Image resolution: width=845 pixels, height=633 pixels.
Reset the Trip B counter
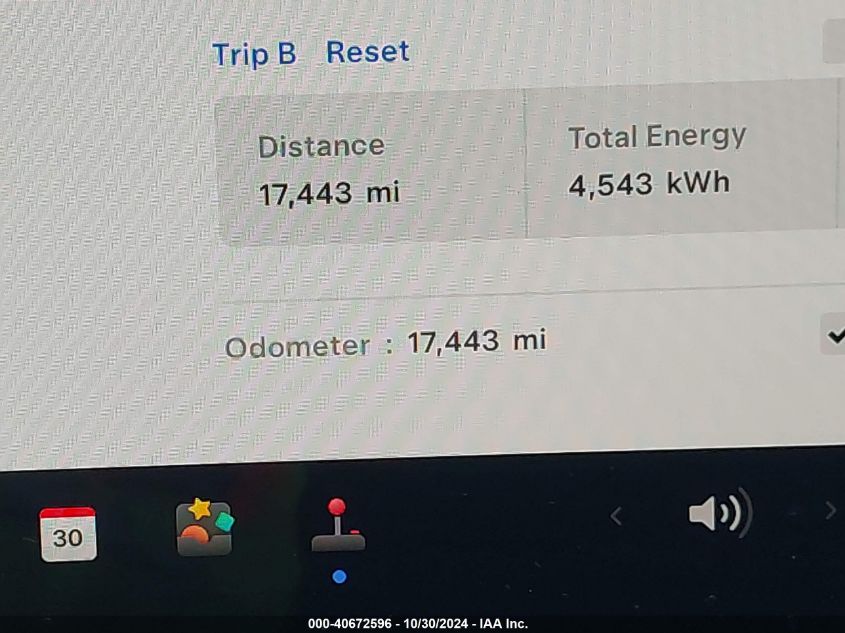(x=367, y=52)
